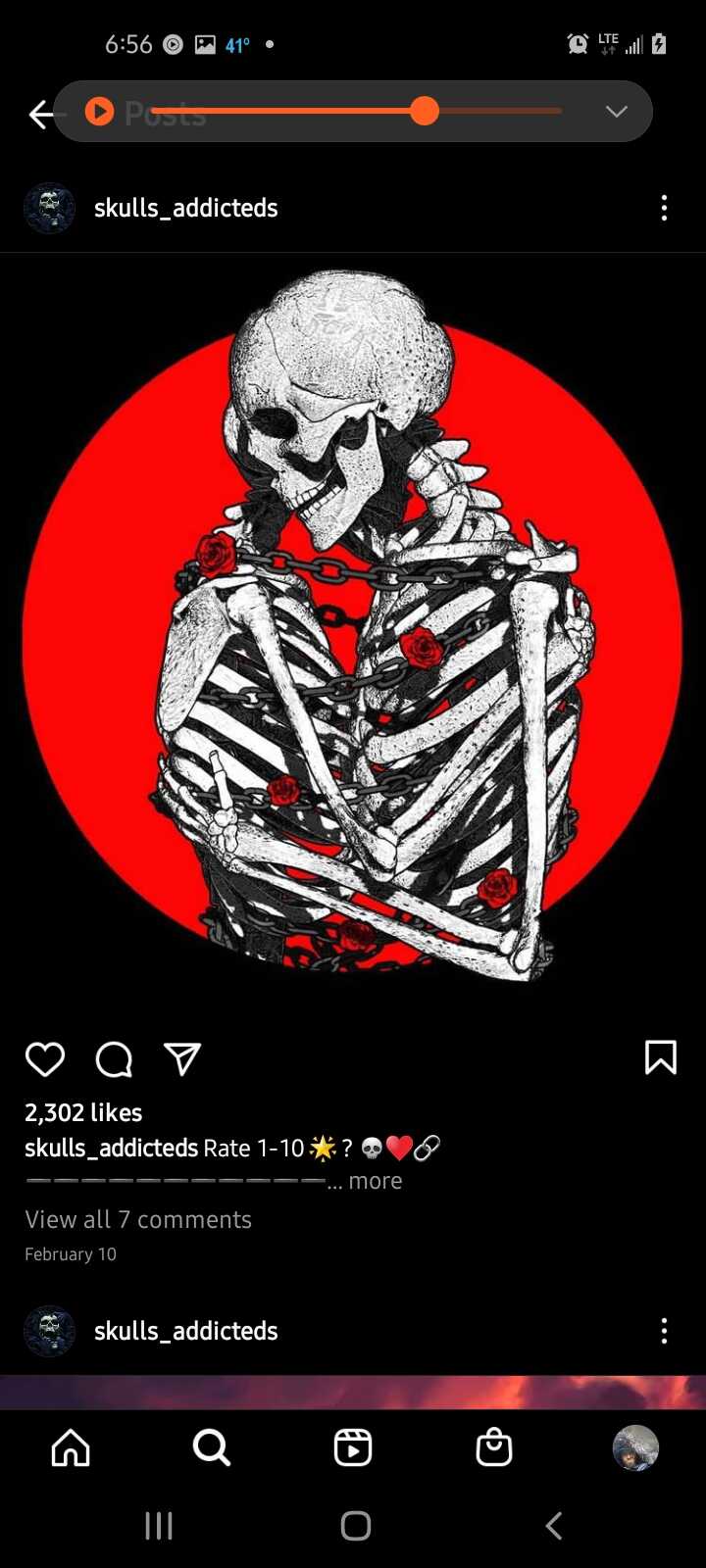Viewport: 706px width, 1568px height.
Task: Go back using the top-left arrow
Action: pyautogui.click(x=41, y=115)
